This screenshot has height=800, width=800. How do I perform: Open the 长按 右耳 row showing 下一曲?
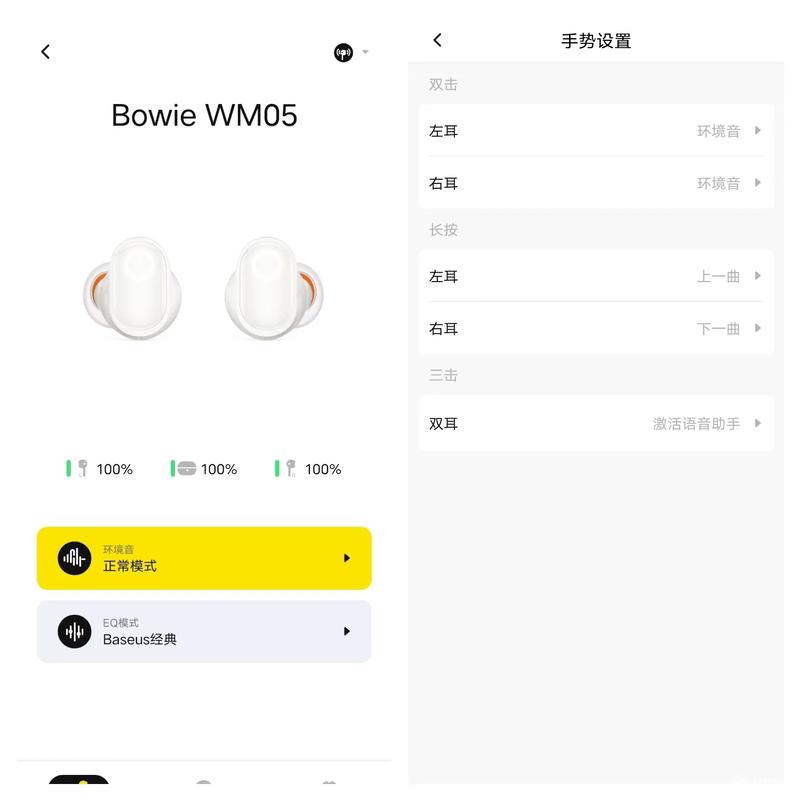[596, 328]
